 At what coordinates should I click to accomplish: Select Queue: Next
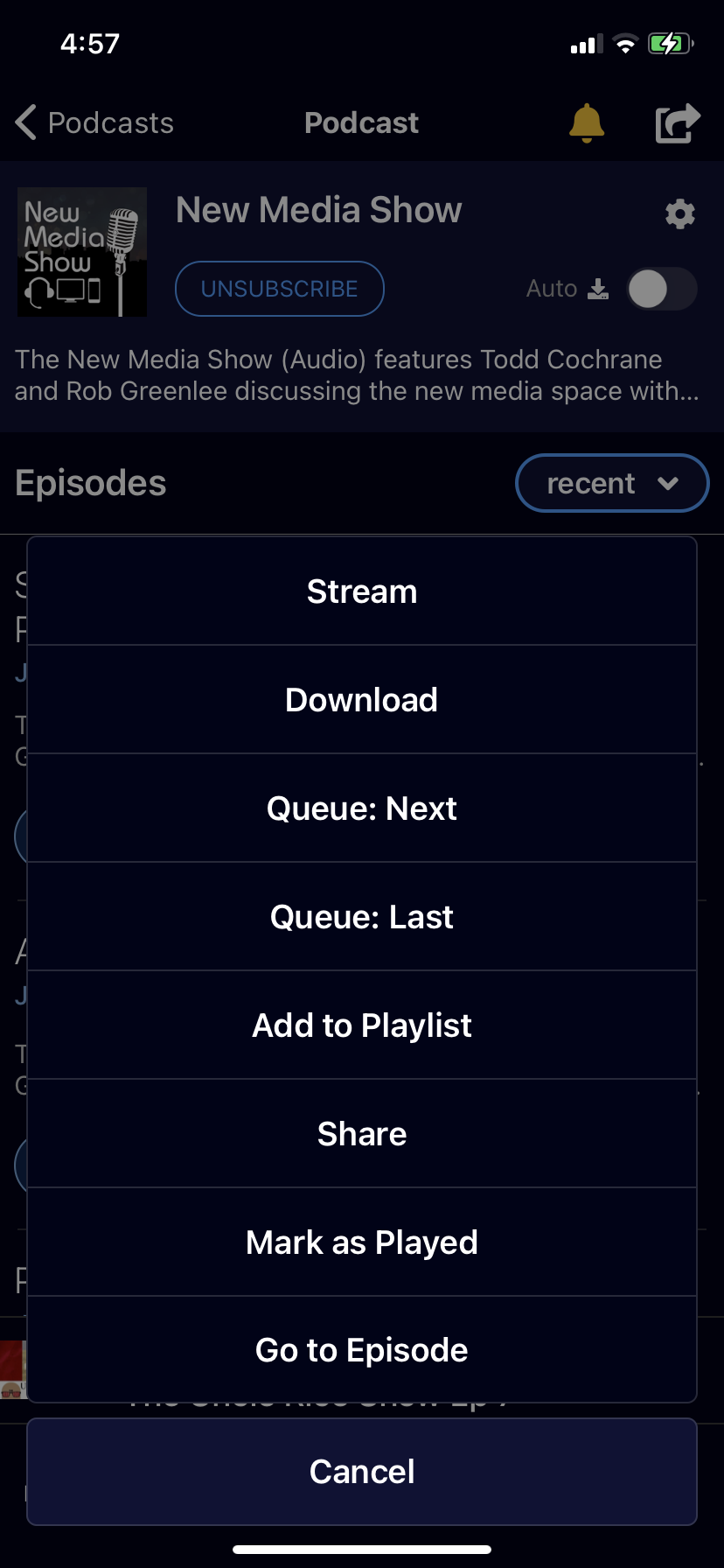(x=362, y=808)
